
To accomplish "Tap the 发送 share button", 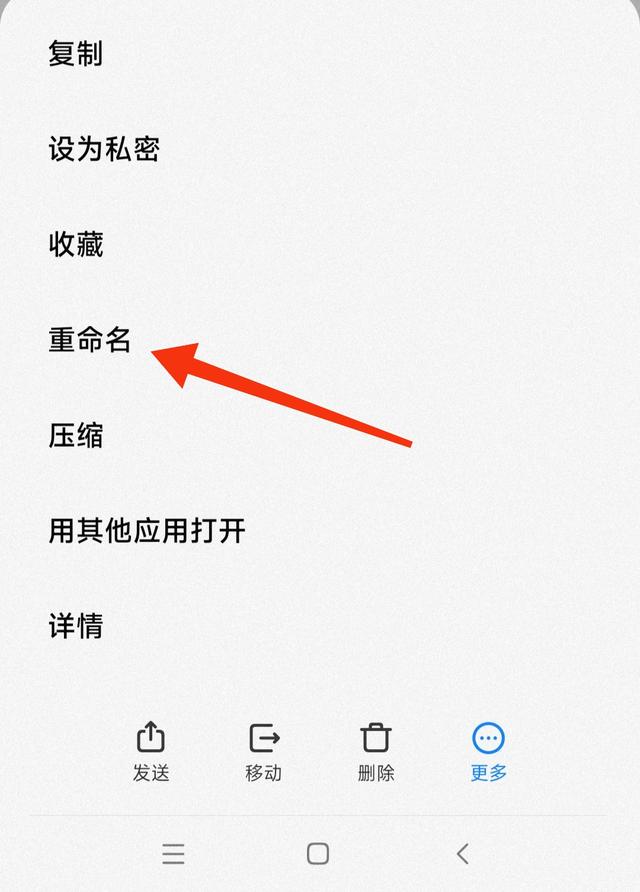I will pos(151,751).
